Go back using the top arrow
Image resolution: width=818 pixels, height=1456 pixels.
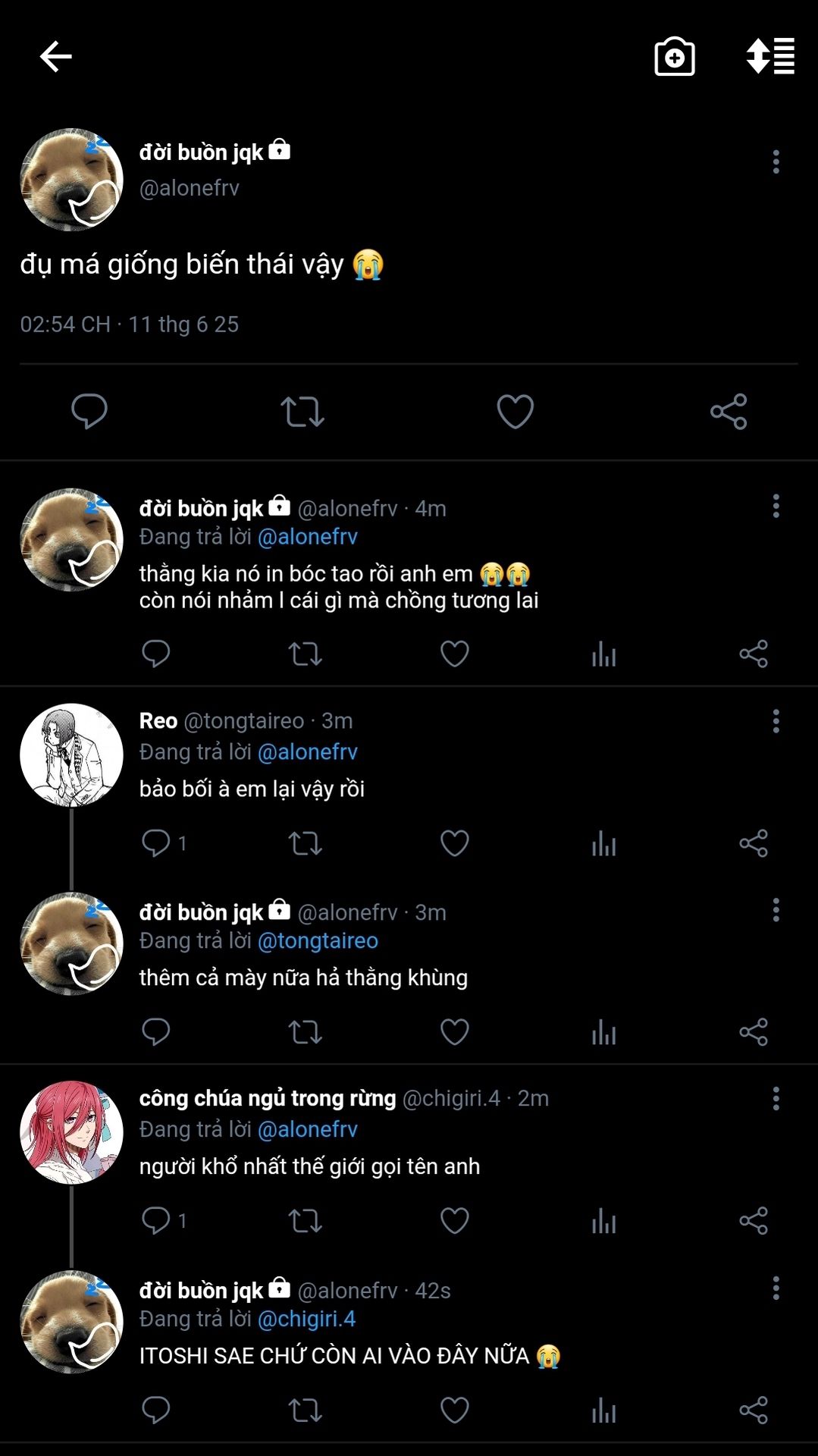coord(55,56)
